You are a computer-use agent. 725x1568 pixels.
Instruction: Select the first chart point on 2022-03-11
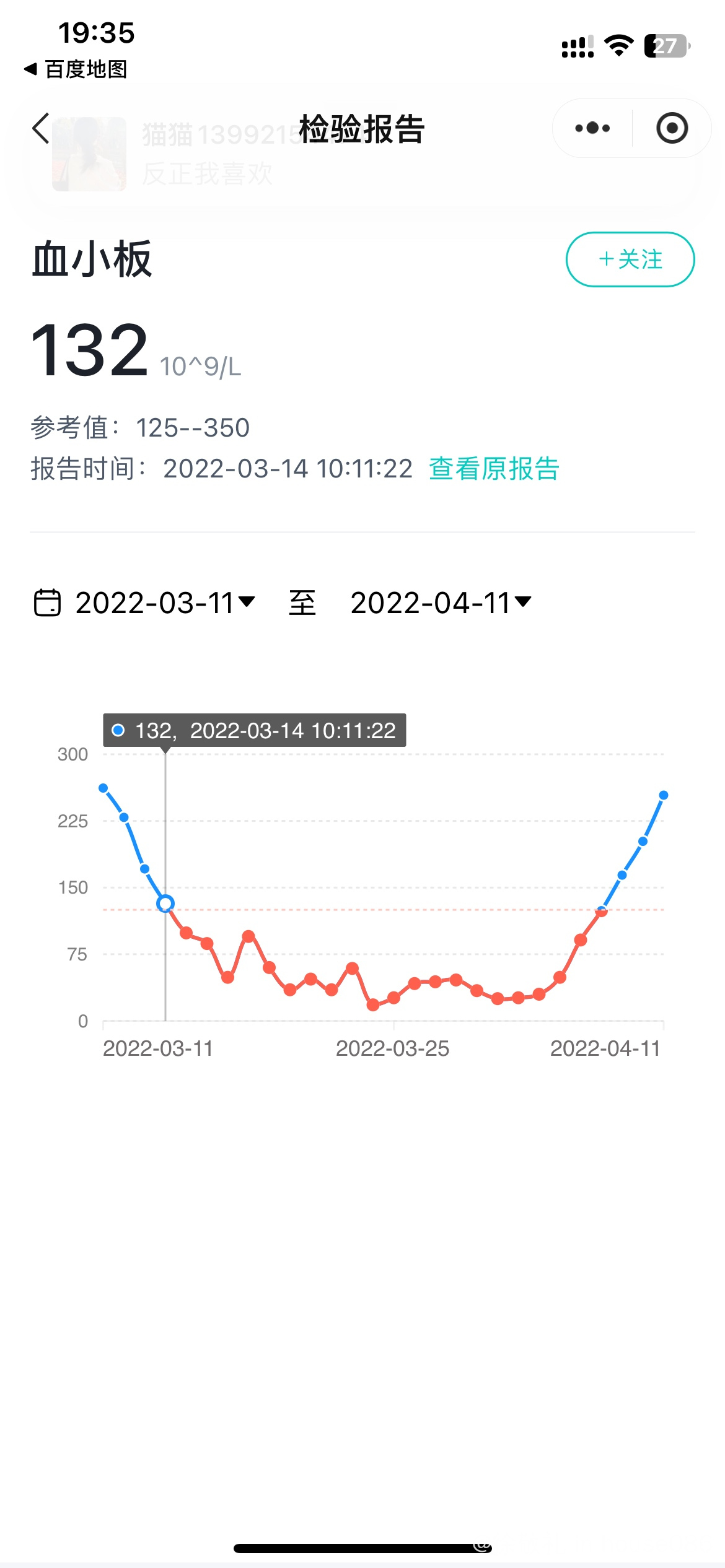[103, 788]
